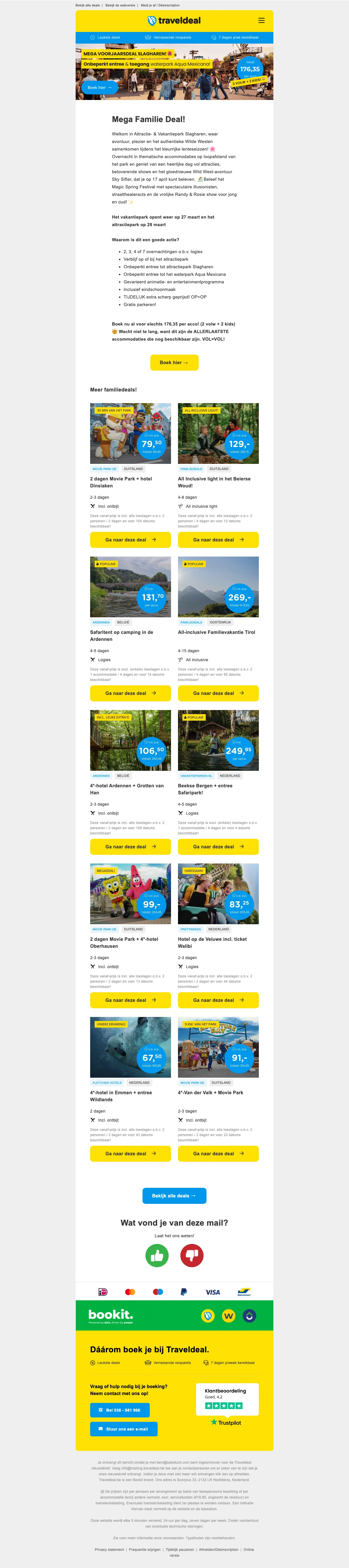349x1568 pixels.
Task: Open the hamburger menu in the header
Action: point(261,21)
